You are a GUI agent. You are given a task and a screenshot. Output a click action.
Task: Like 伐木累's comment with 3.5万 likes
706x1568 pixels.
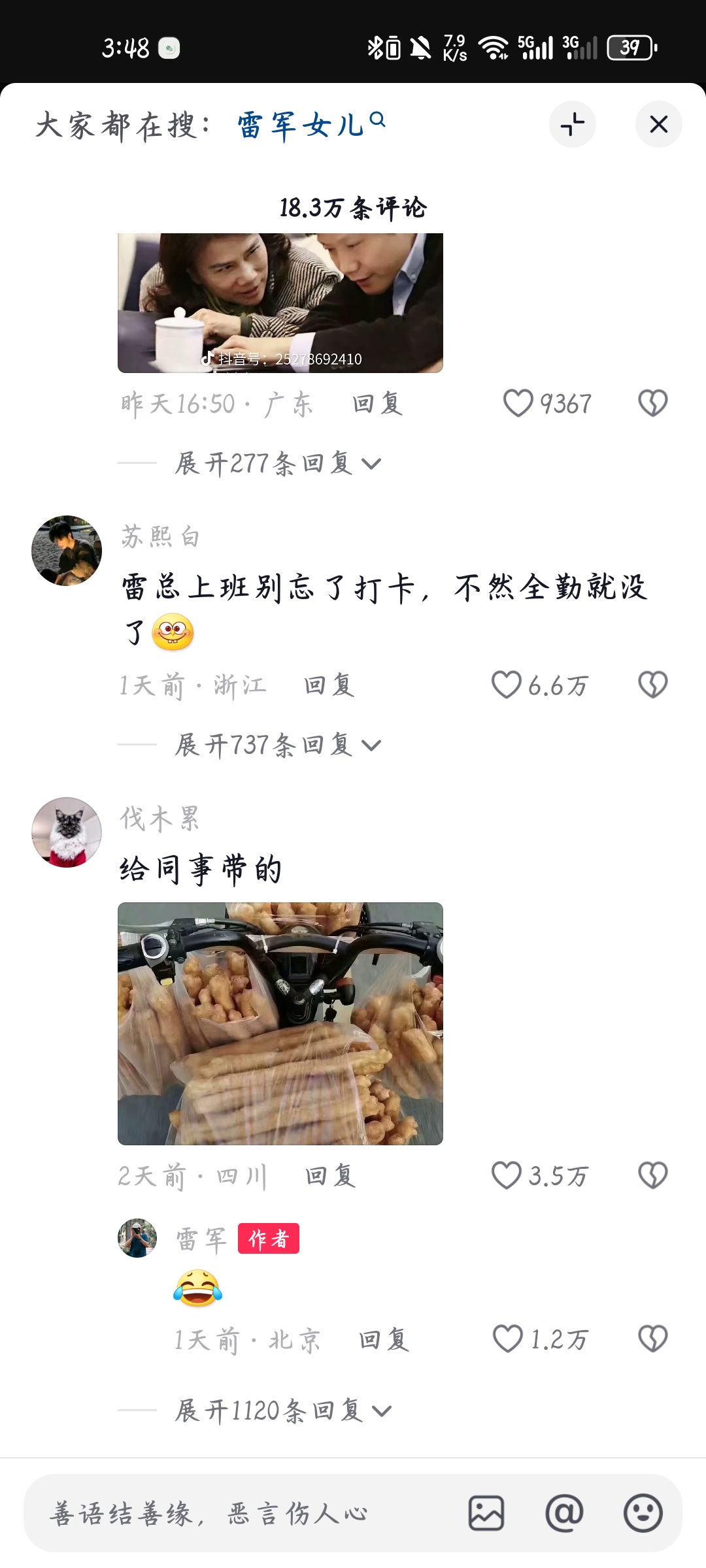tap(507, 1176)
